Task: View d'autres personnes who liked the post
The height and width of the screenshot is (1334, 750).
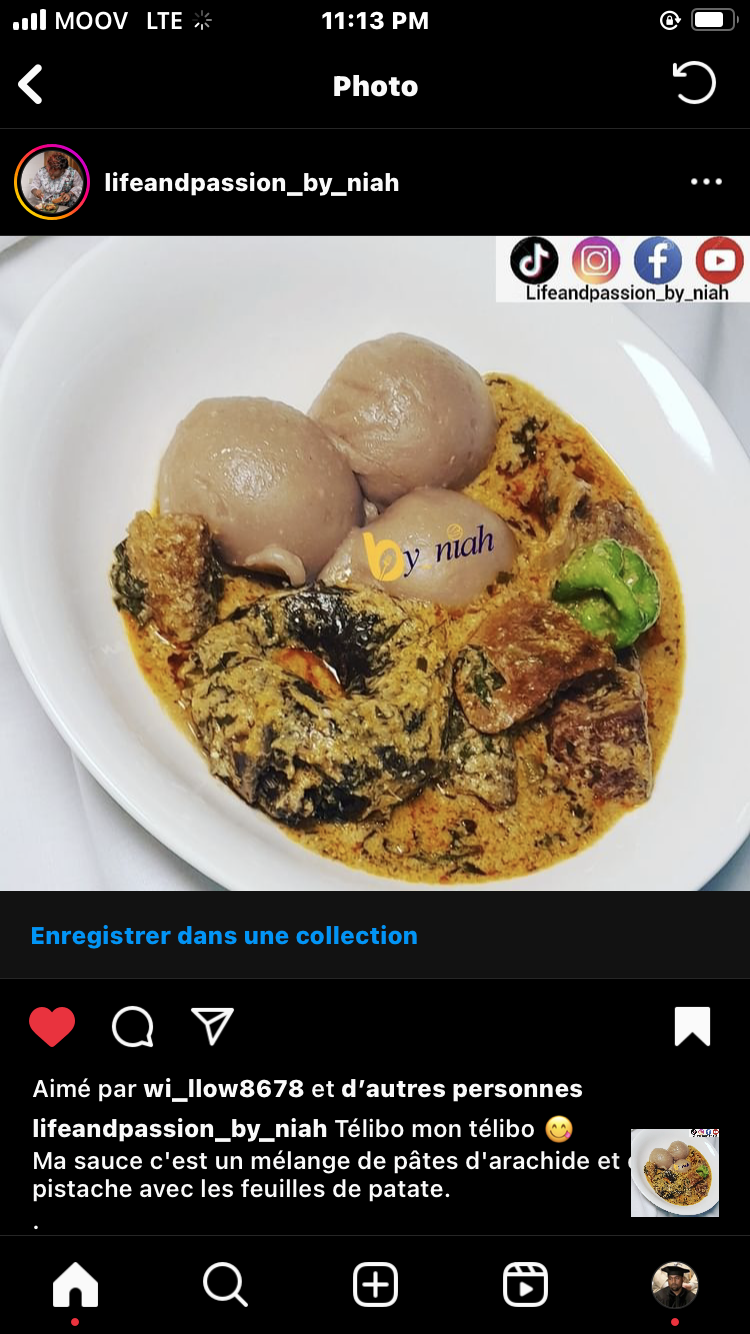Action: (462, 1089)
